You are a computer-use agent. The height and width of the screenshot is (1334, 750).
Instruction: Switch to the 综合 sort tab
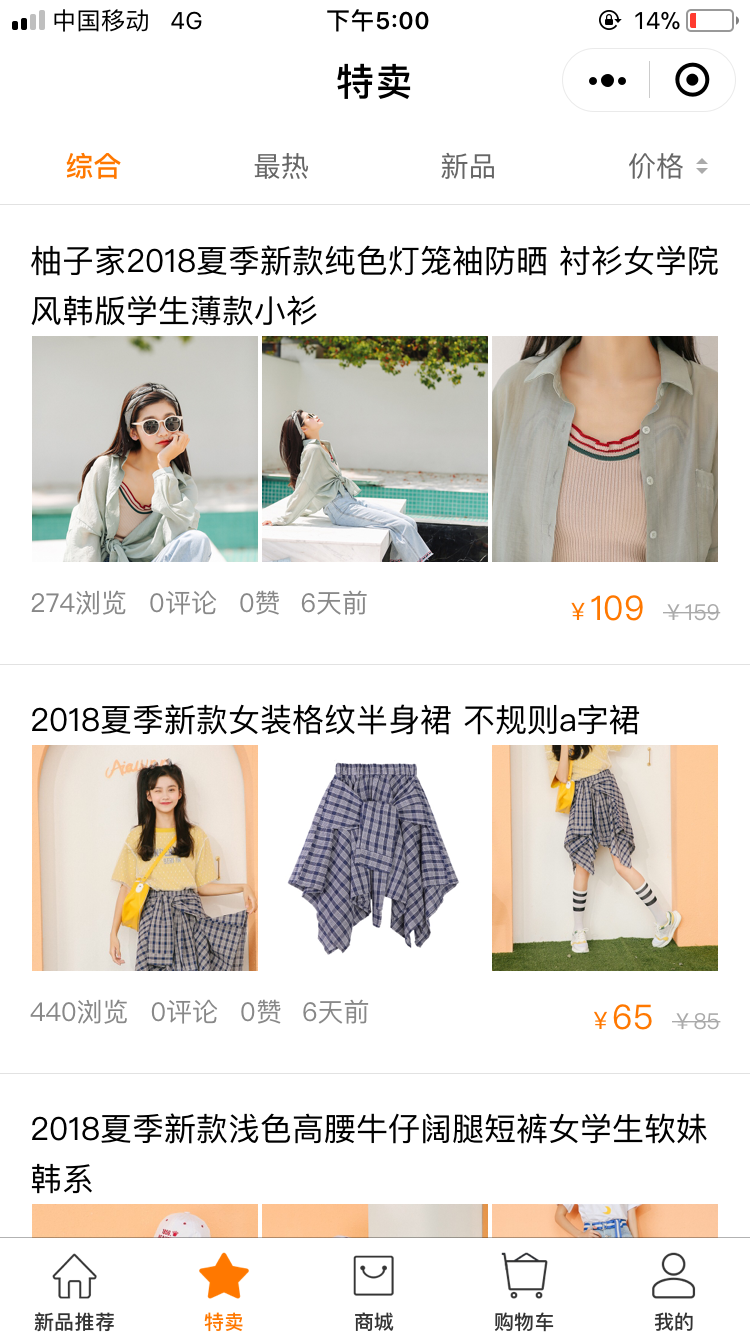[x=93, y=166]
